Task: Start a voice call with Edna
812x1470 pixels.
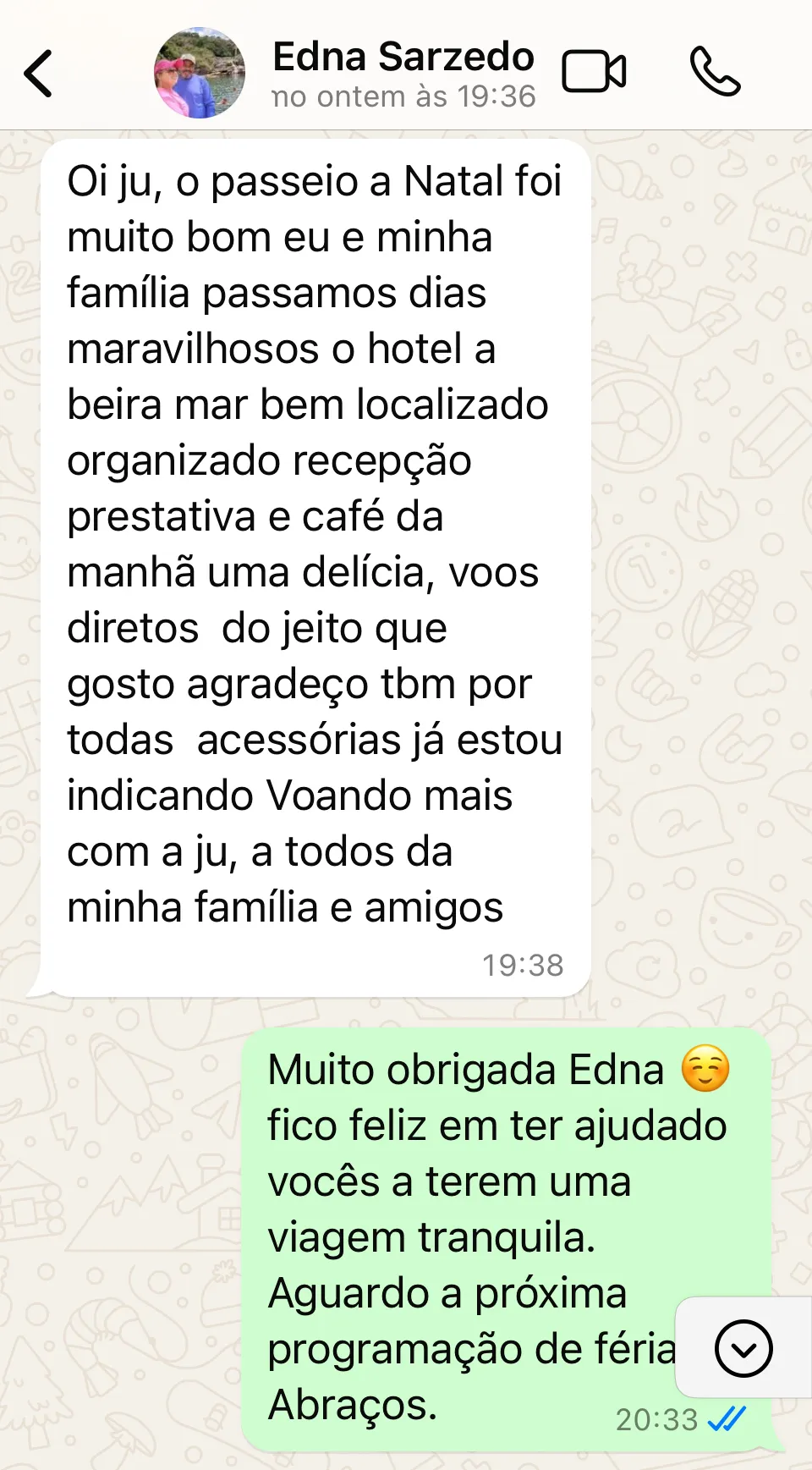Action: (x=715, y=72)
